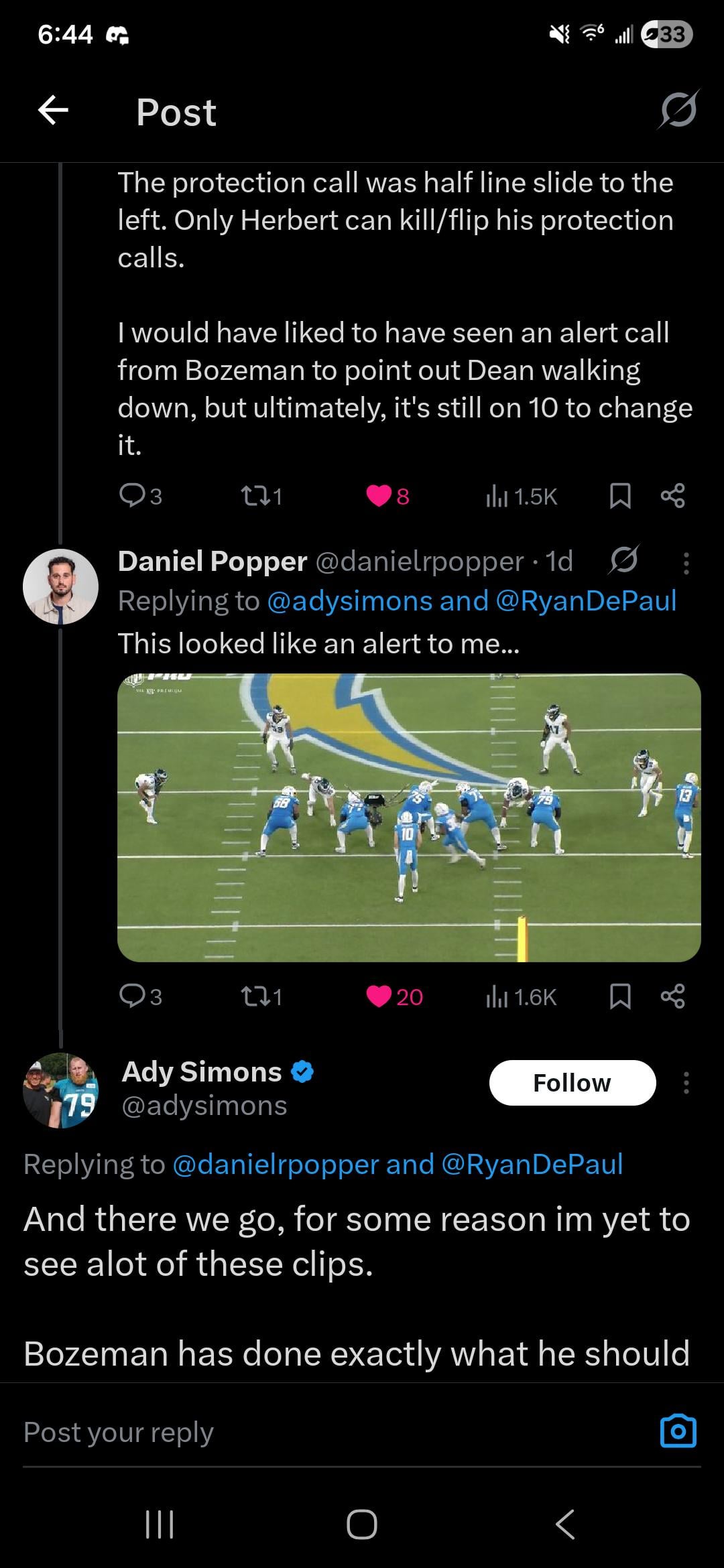
Task: Open the overflow menu on Daniel Popper's reply
Action: (685, 563)
